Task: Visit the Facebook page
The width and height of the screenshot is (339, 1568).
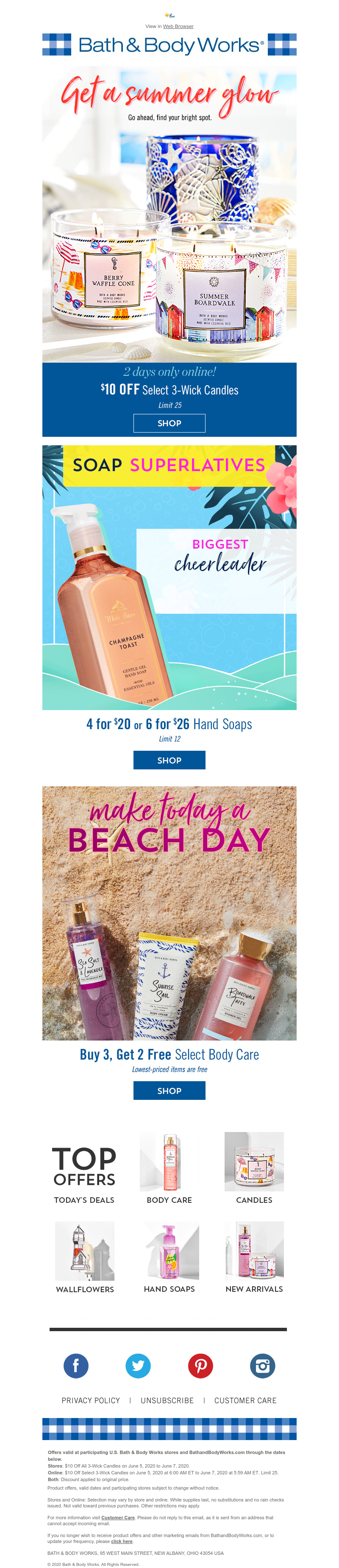Action: click(76, 1365)
